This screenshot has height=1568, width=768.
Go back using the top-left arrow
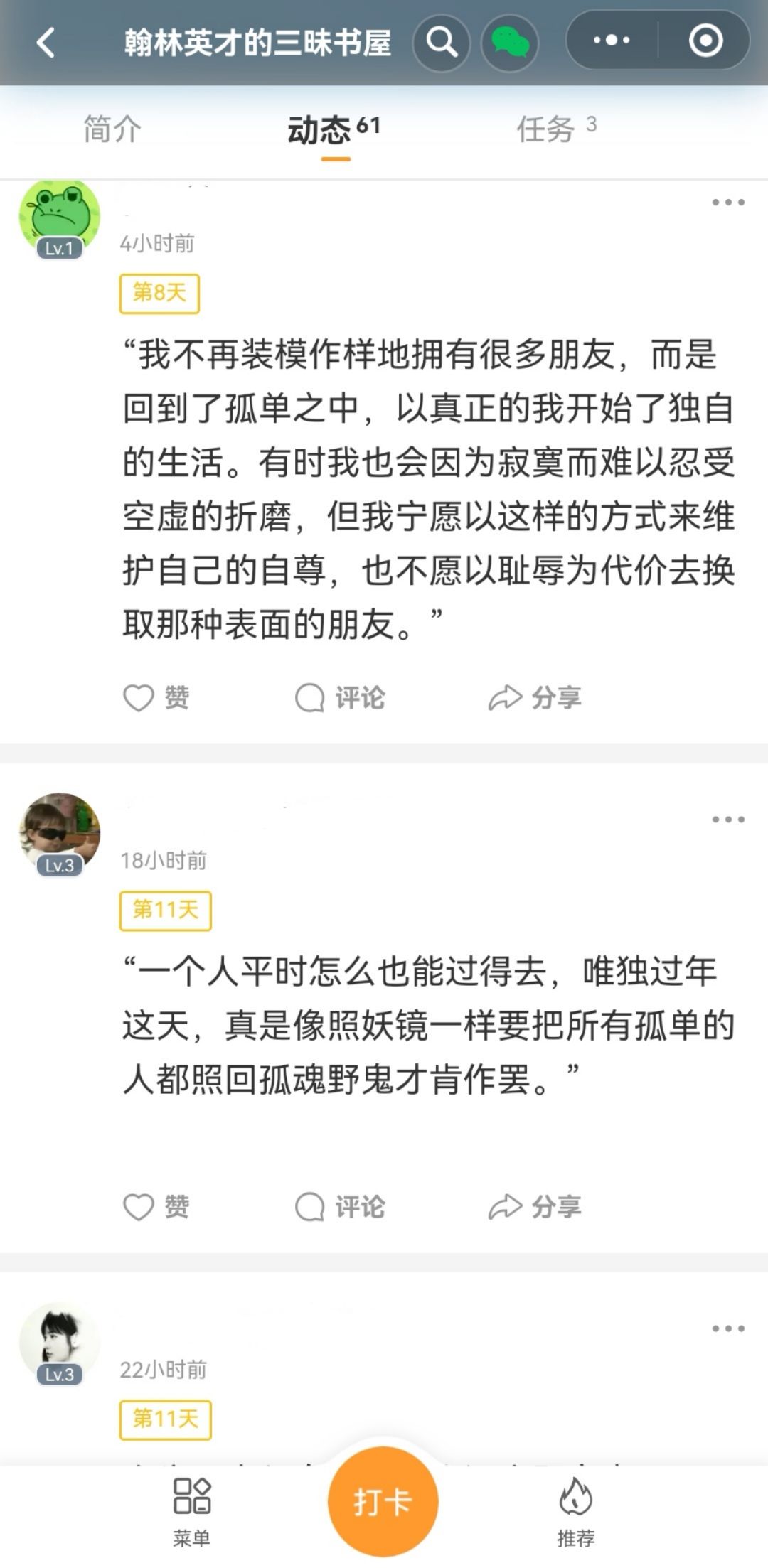tap(46, 43)
